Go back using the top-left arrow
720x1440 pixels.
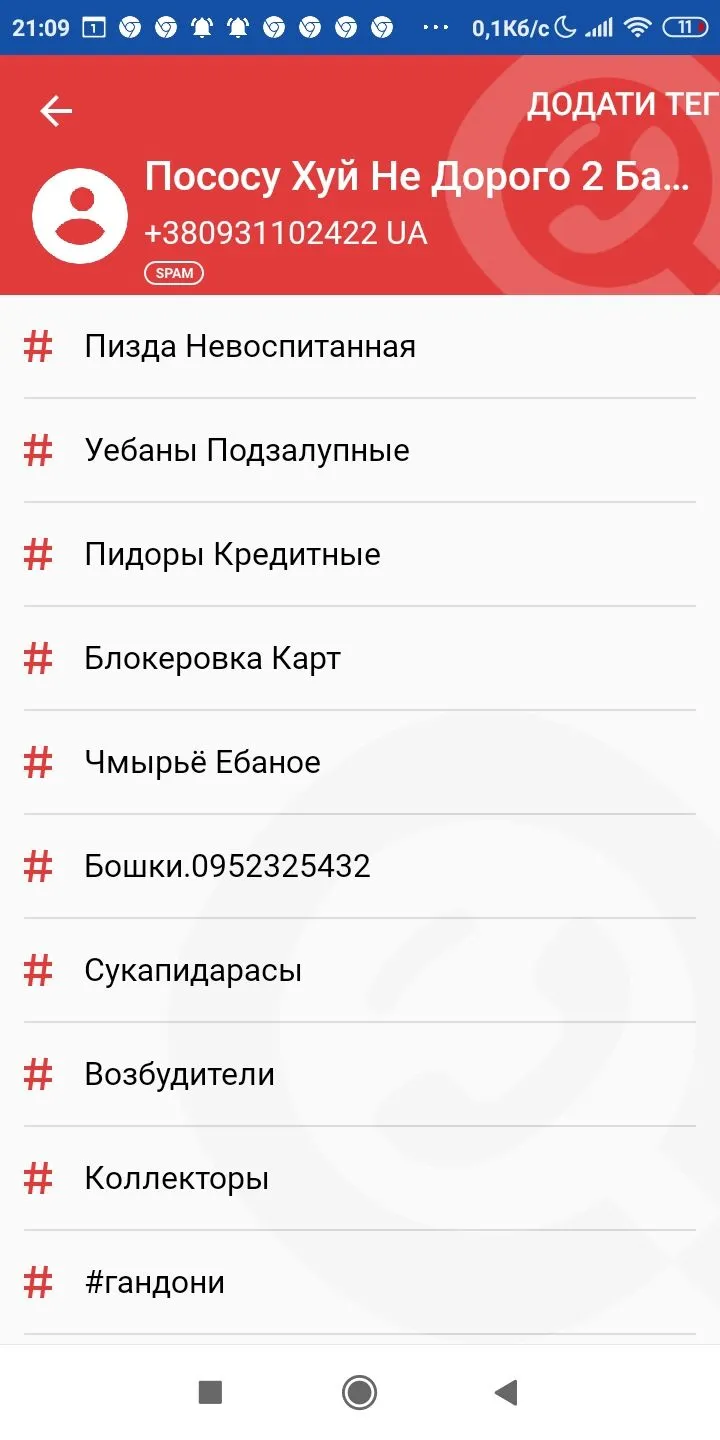point(56,111)
